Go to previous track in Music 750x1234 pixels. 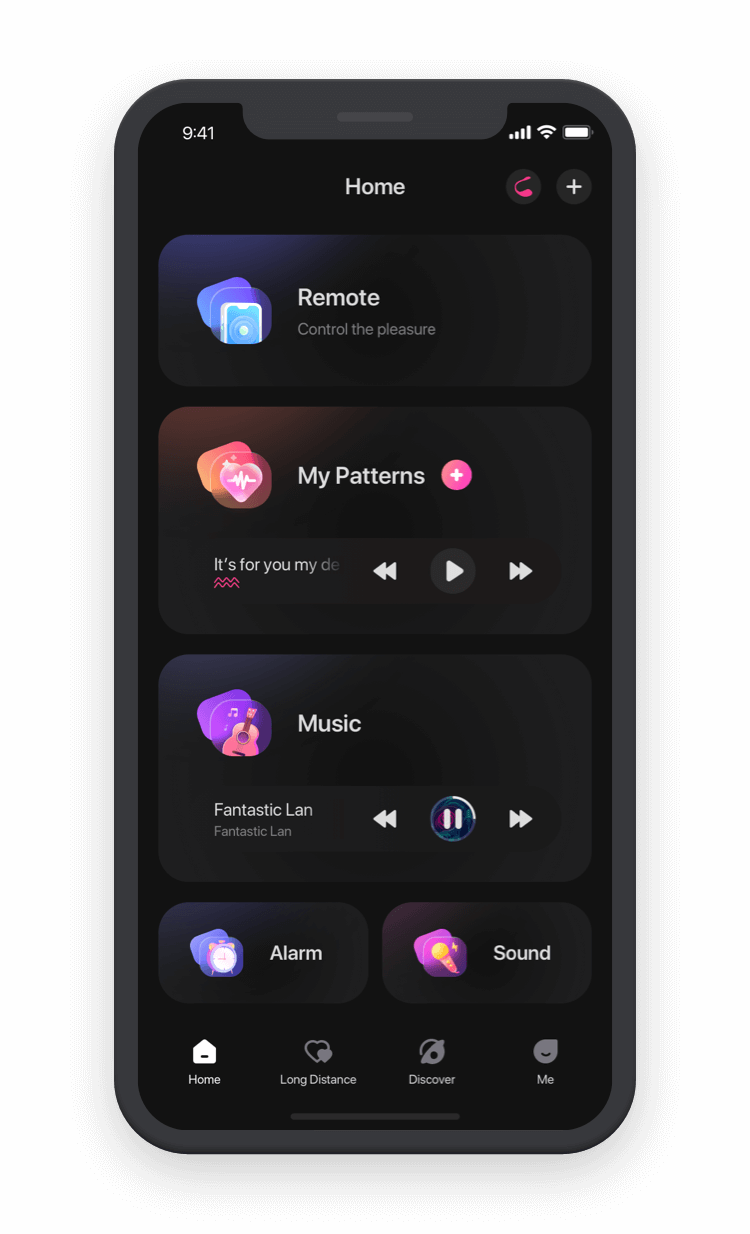385,819
